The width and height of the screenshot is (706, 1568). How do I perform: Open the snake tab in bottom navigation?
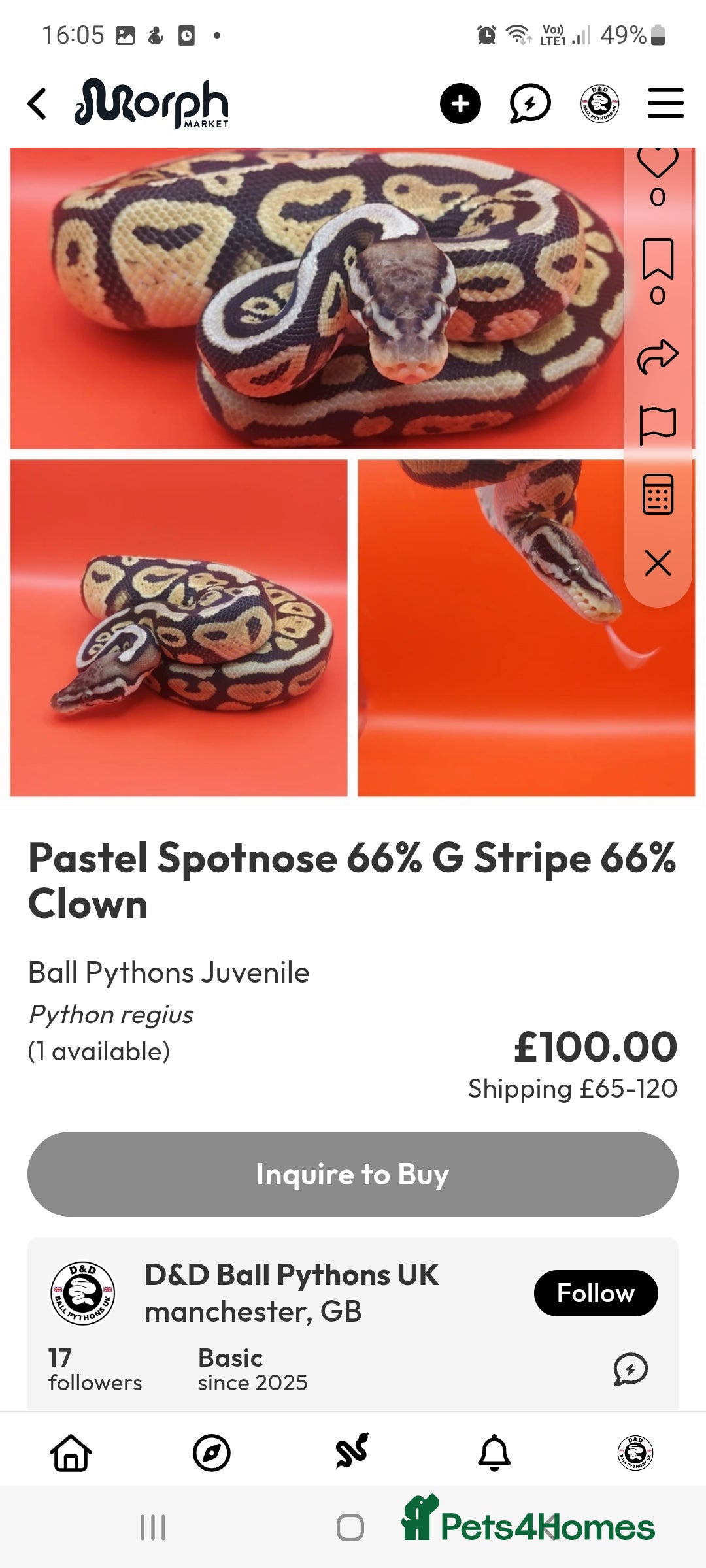[352, 1452]
